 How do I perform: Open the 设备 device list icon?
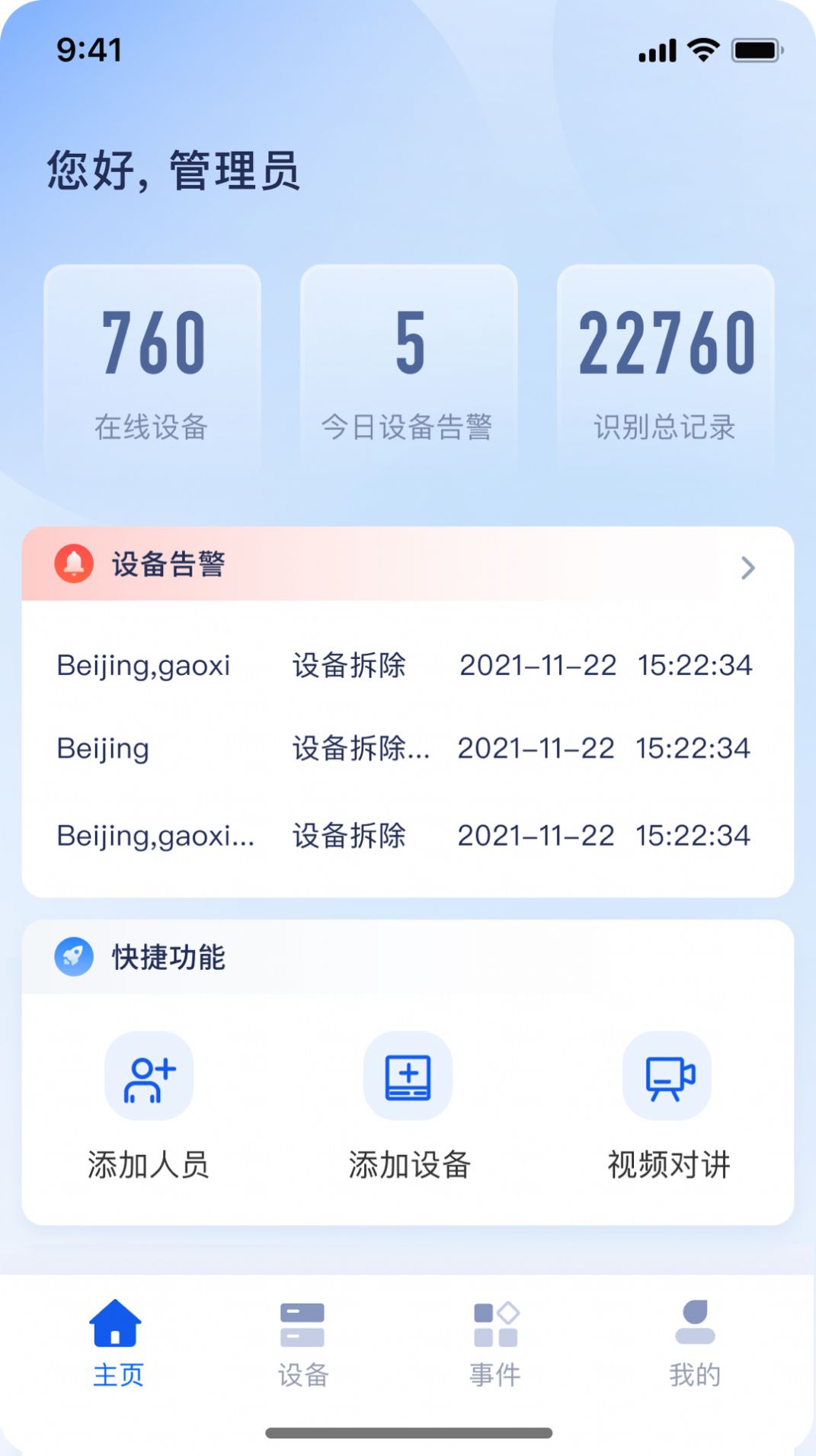pyautogui.click(x=304, y=1326)
